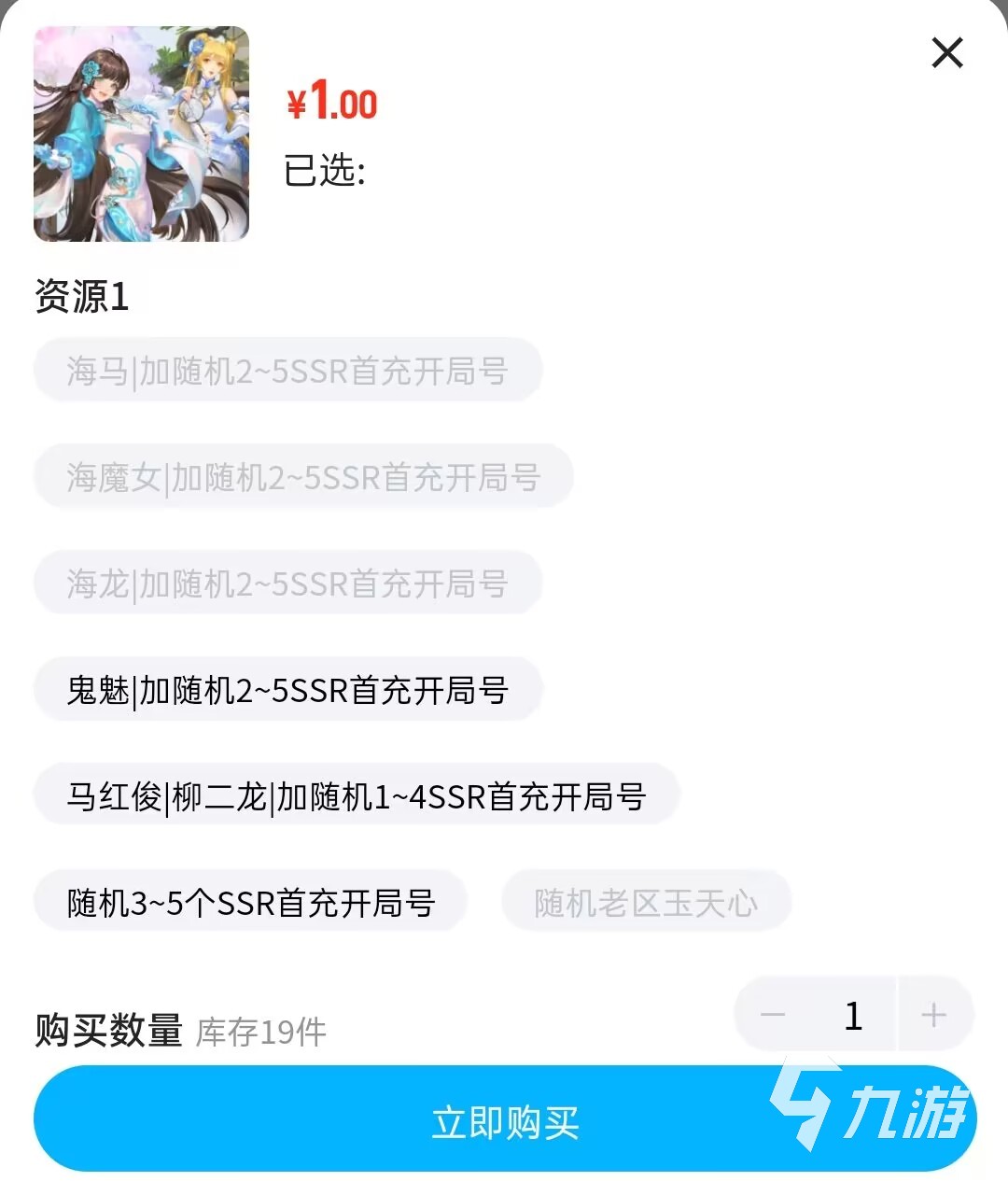Tap 立即购买 to buy now
Viewport: 1008px width, 1181px height.
pos(504,1121)
